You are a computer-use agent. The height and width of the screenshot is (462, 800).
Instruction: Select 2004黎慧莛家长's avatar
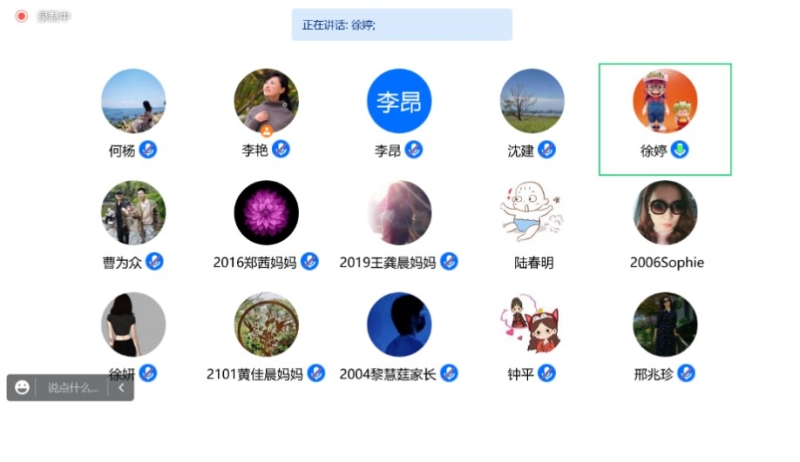tap(399, 325)
